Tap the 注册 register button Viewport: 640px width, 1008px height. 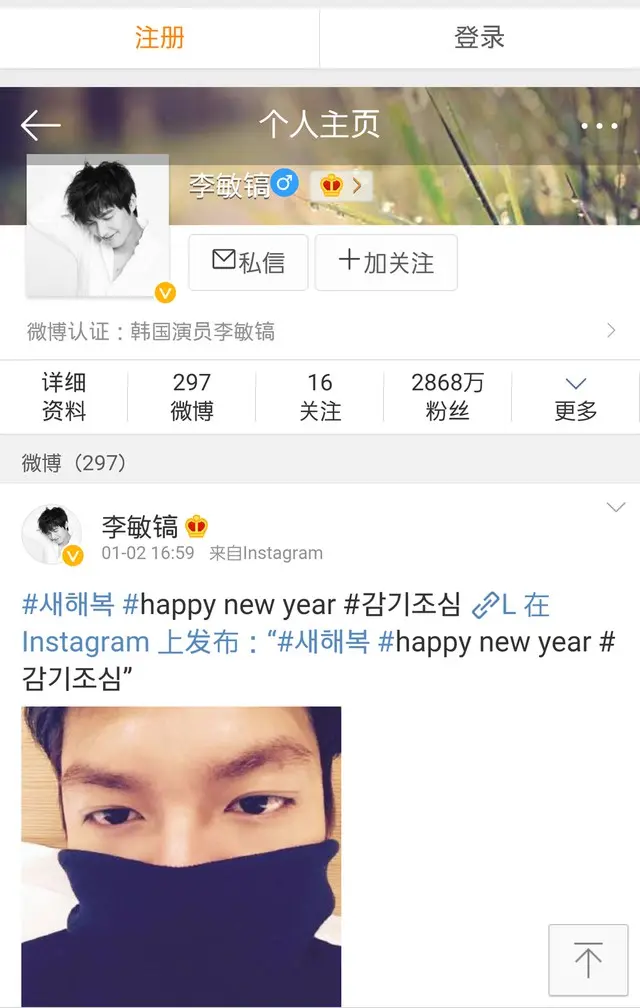coord(160,38)
